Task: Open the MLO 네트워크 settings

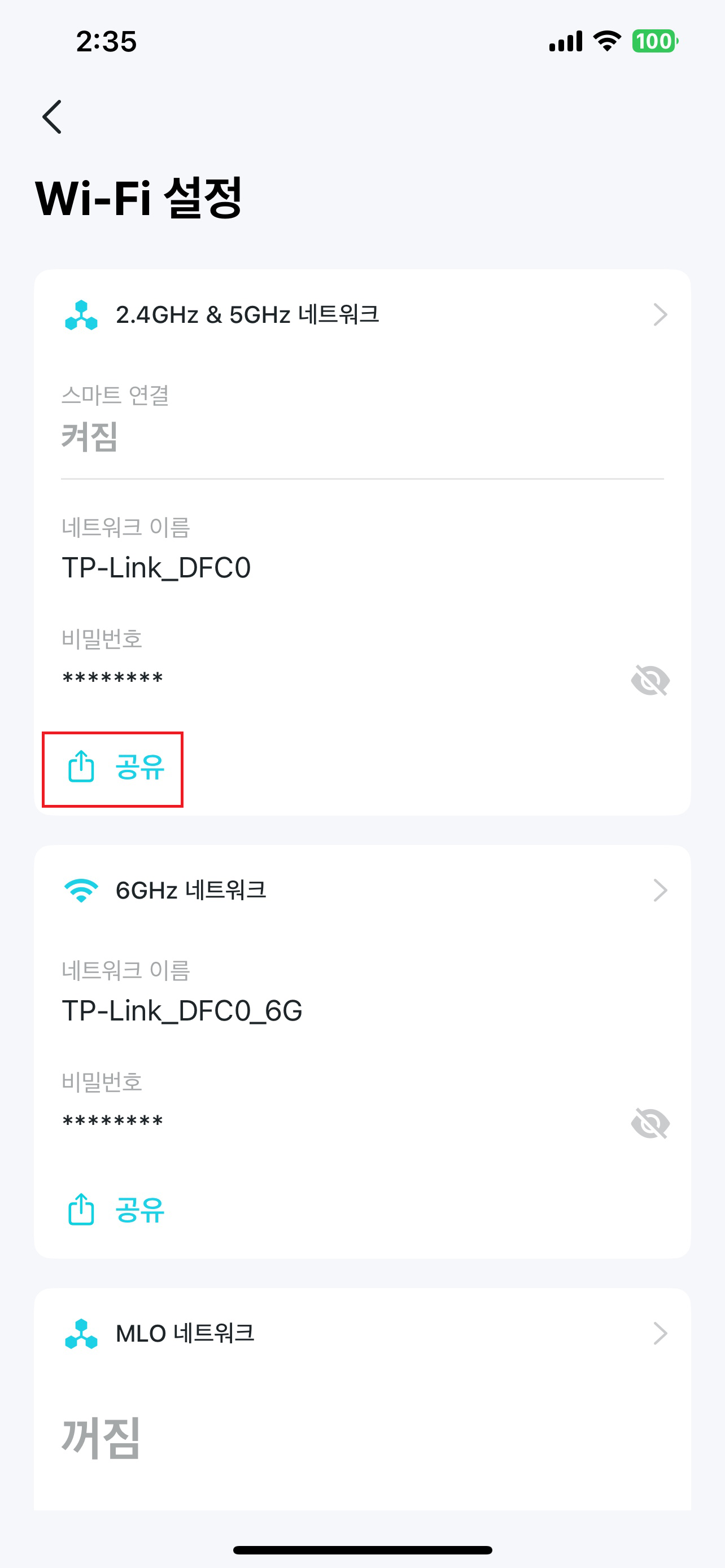Action: coord(362,1333)
